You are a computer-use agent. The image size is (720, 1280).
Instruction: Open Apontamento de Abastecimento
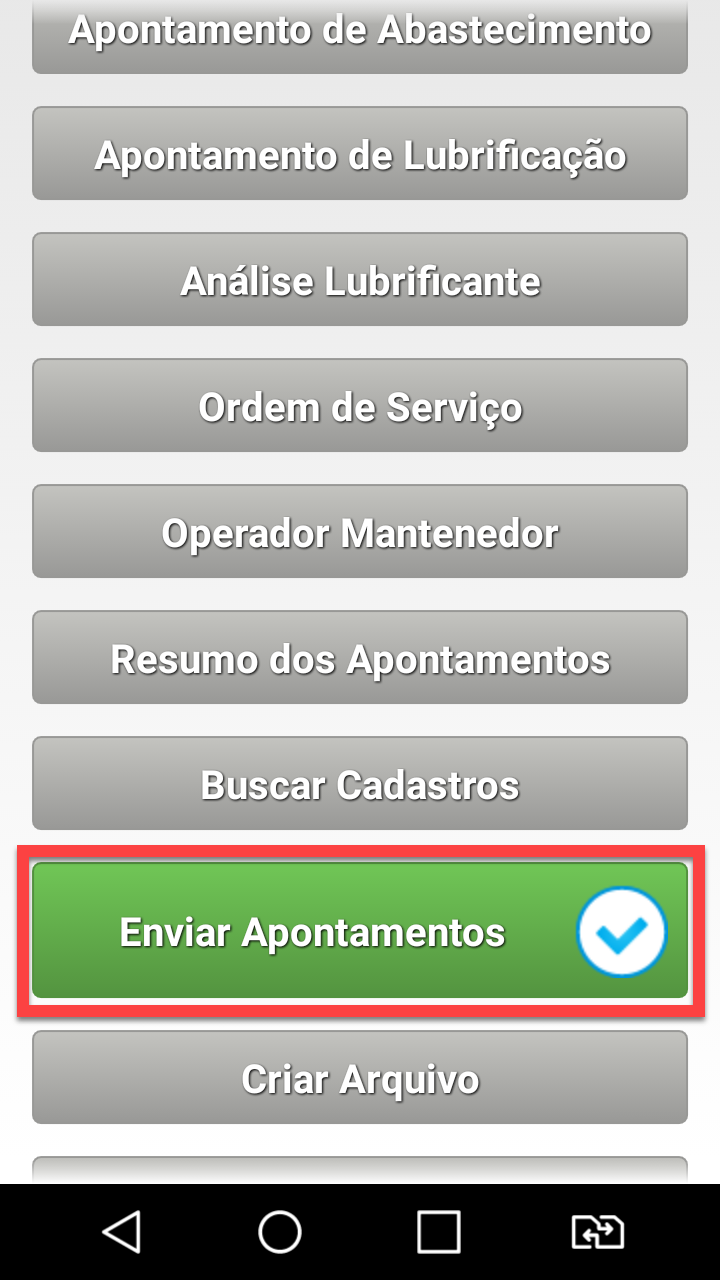click(360, 34)
